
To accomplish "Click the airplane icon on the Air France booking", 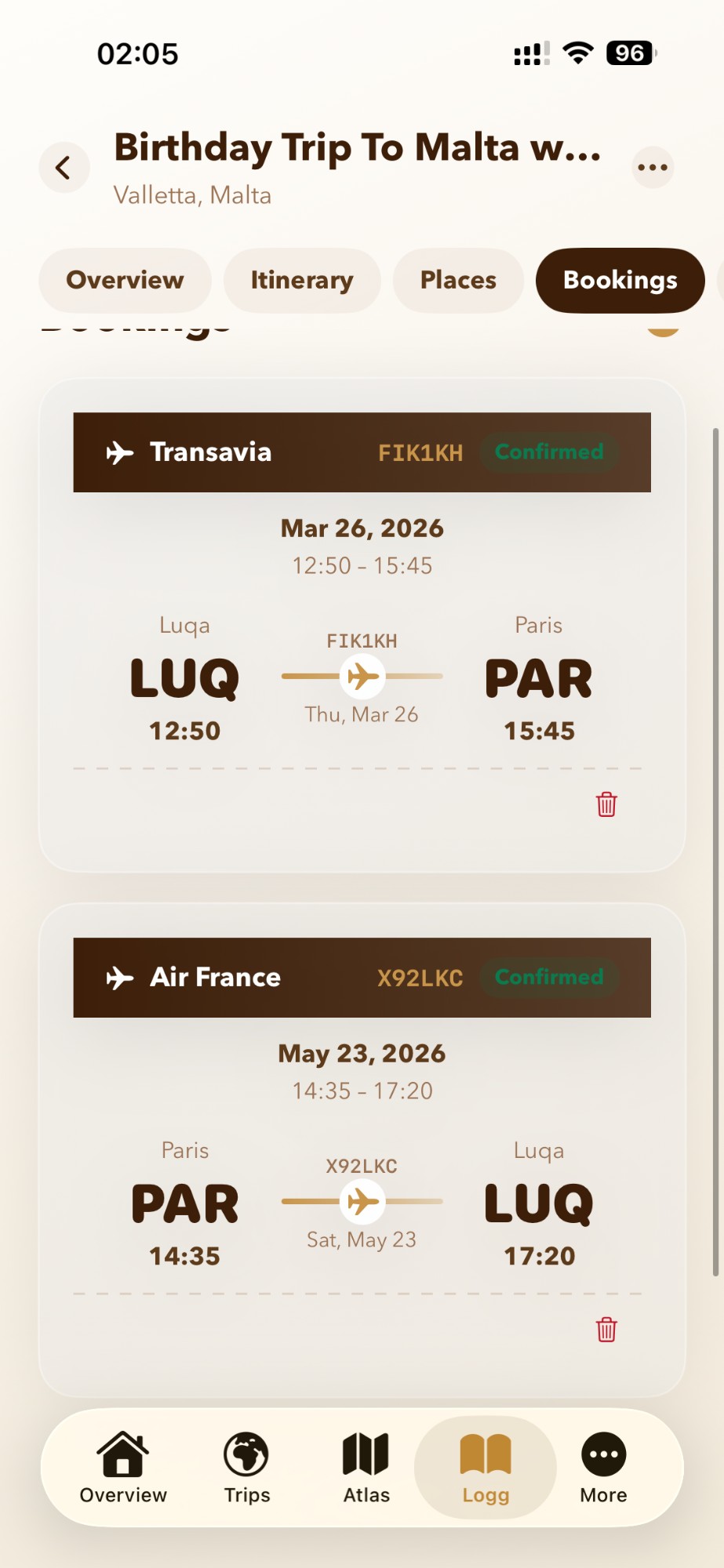I will coord(120,977).
